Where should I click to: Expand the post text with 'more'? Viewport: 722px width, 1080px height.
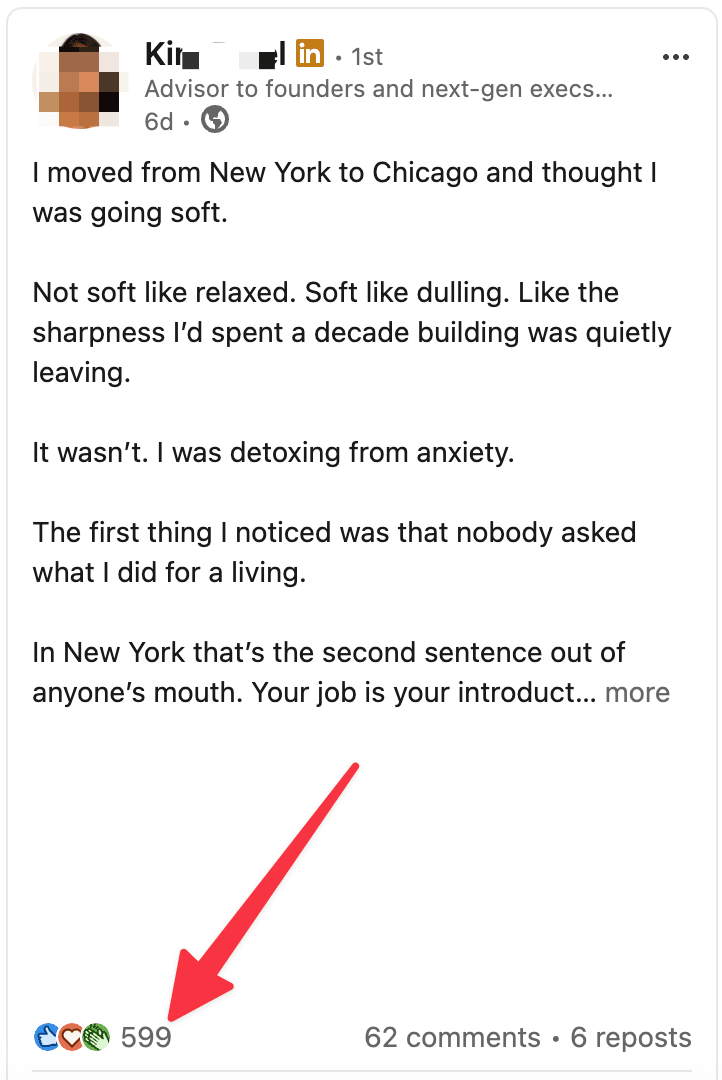[x=637, y=693]
